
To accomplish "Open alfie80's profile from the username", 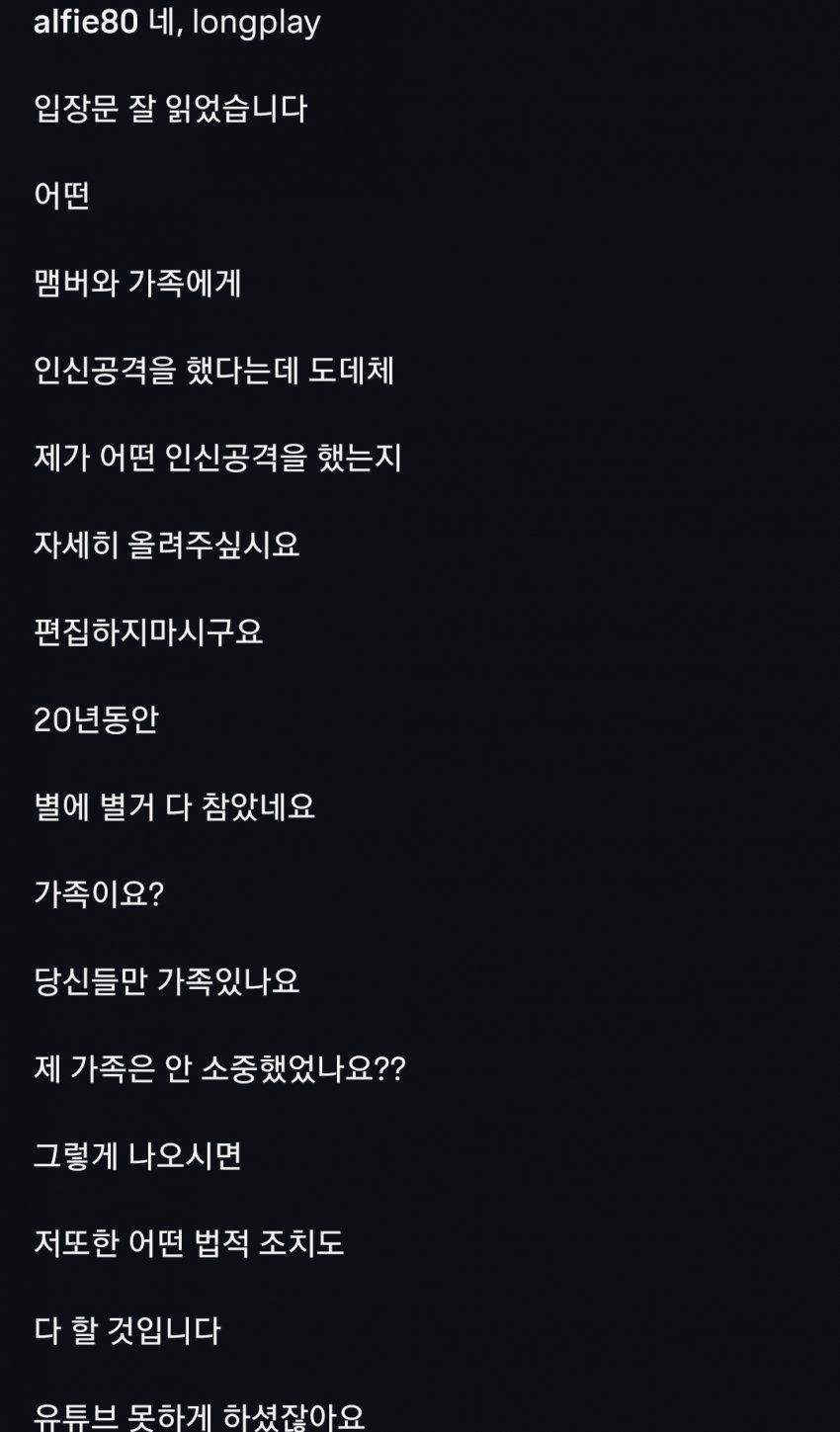I will pyautogui.click(x=85, y=22).
